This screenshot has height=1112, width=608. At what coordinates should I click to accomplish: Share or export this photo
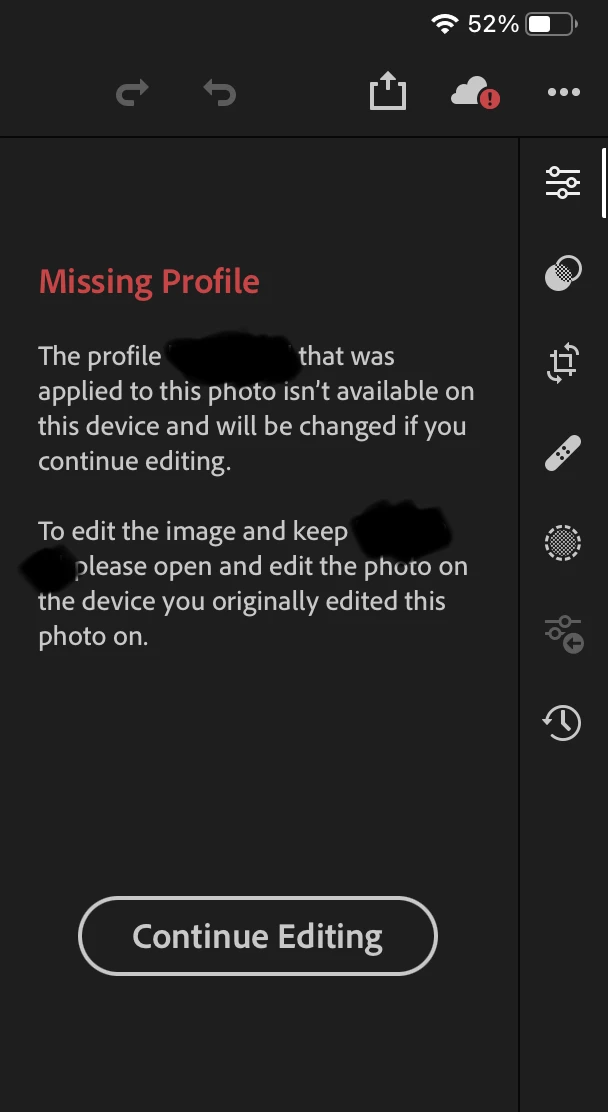pos(388,93)
